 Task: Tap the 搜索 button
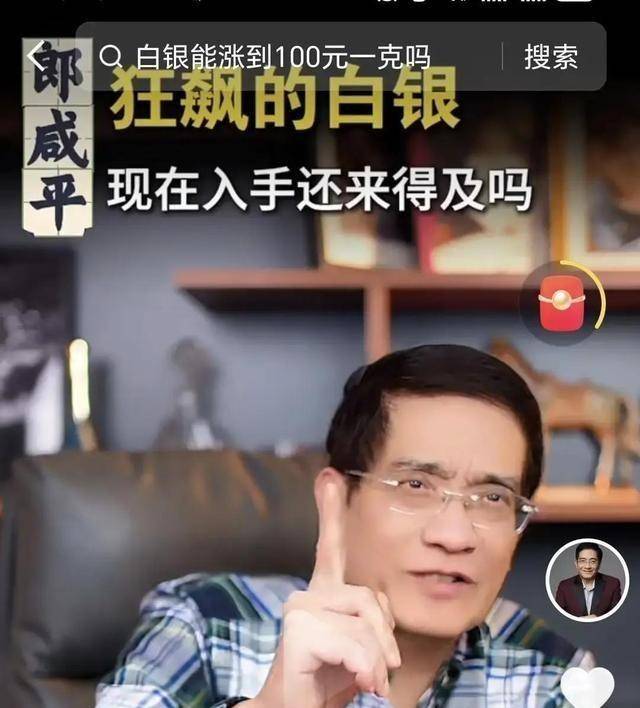click(551, 57)
